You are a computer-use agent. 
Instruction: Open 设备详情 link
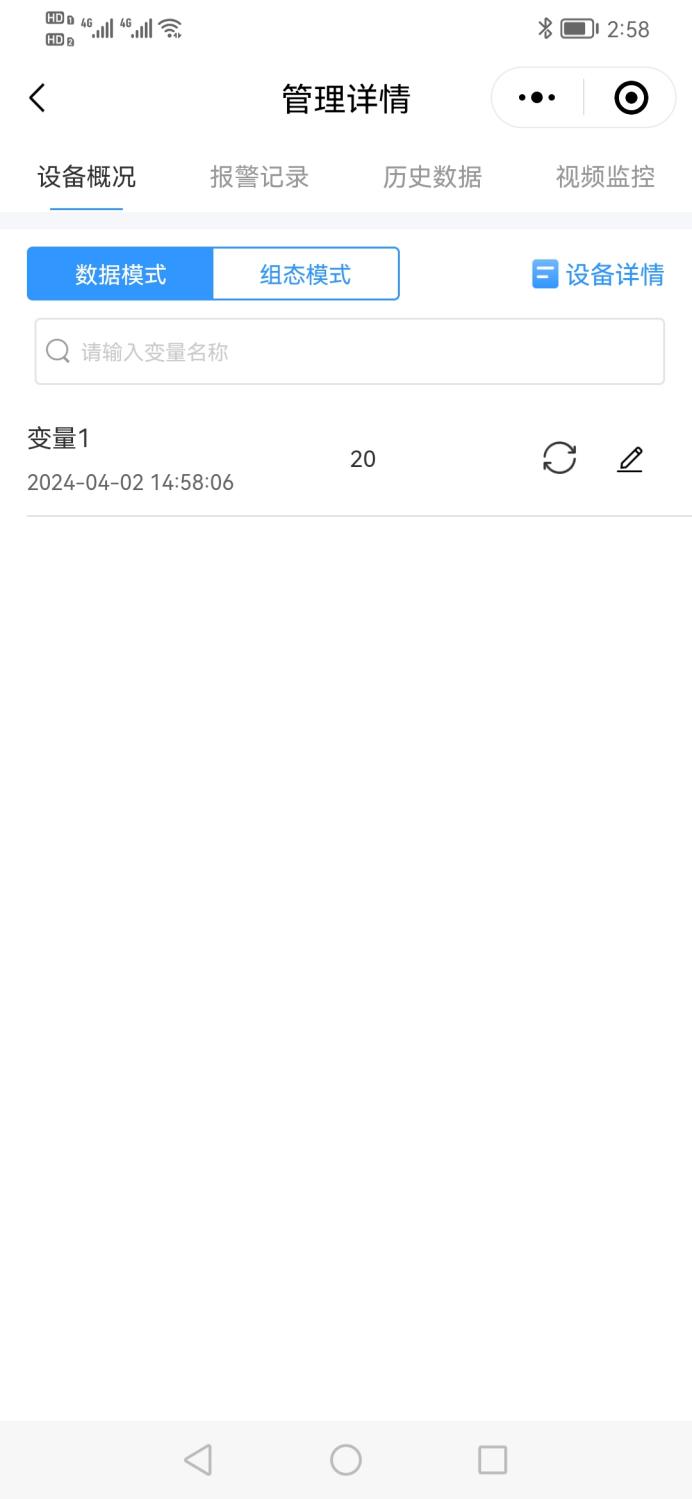coord(598,274)
